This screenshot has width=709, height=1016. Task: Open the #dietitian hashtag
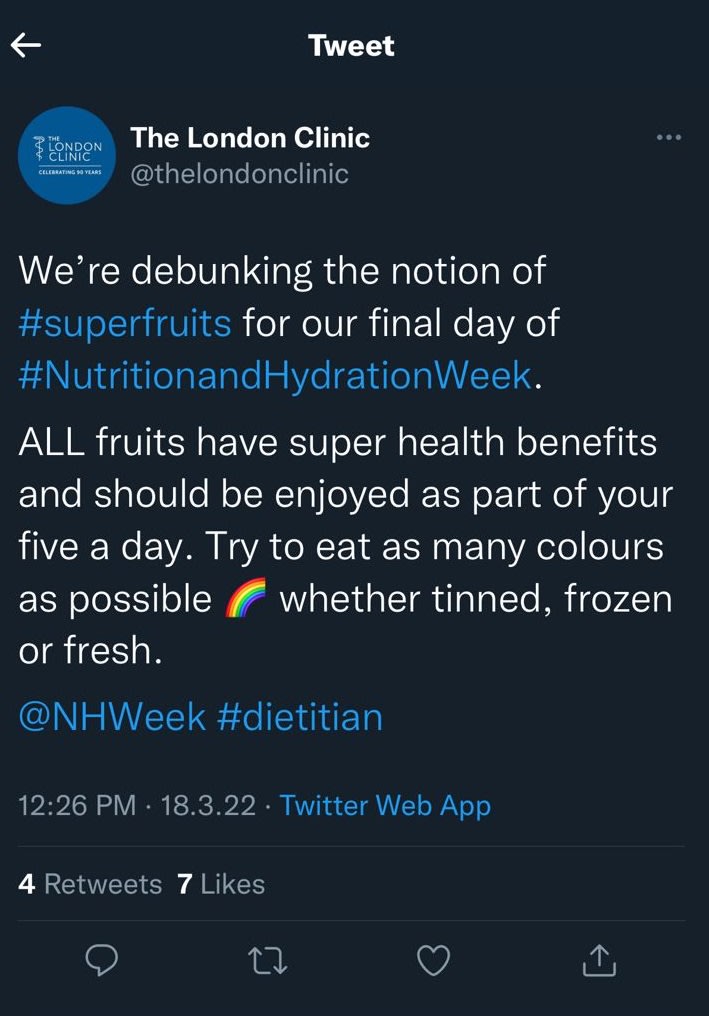[x=300, y=716]
